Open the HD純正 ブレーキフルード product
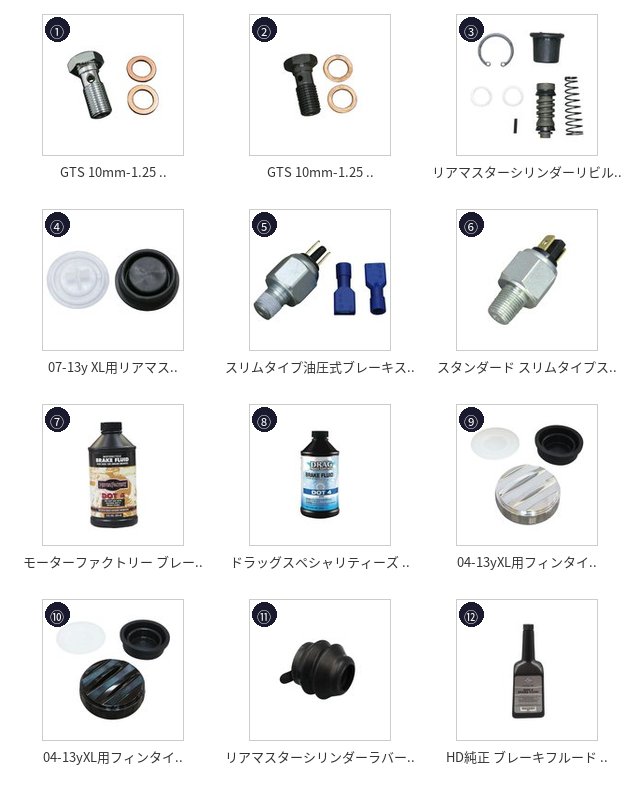This screenshot has height=800, width=641. pyautogui.click(x=527, y=670)
